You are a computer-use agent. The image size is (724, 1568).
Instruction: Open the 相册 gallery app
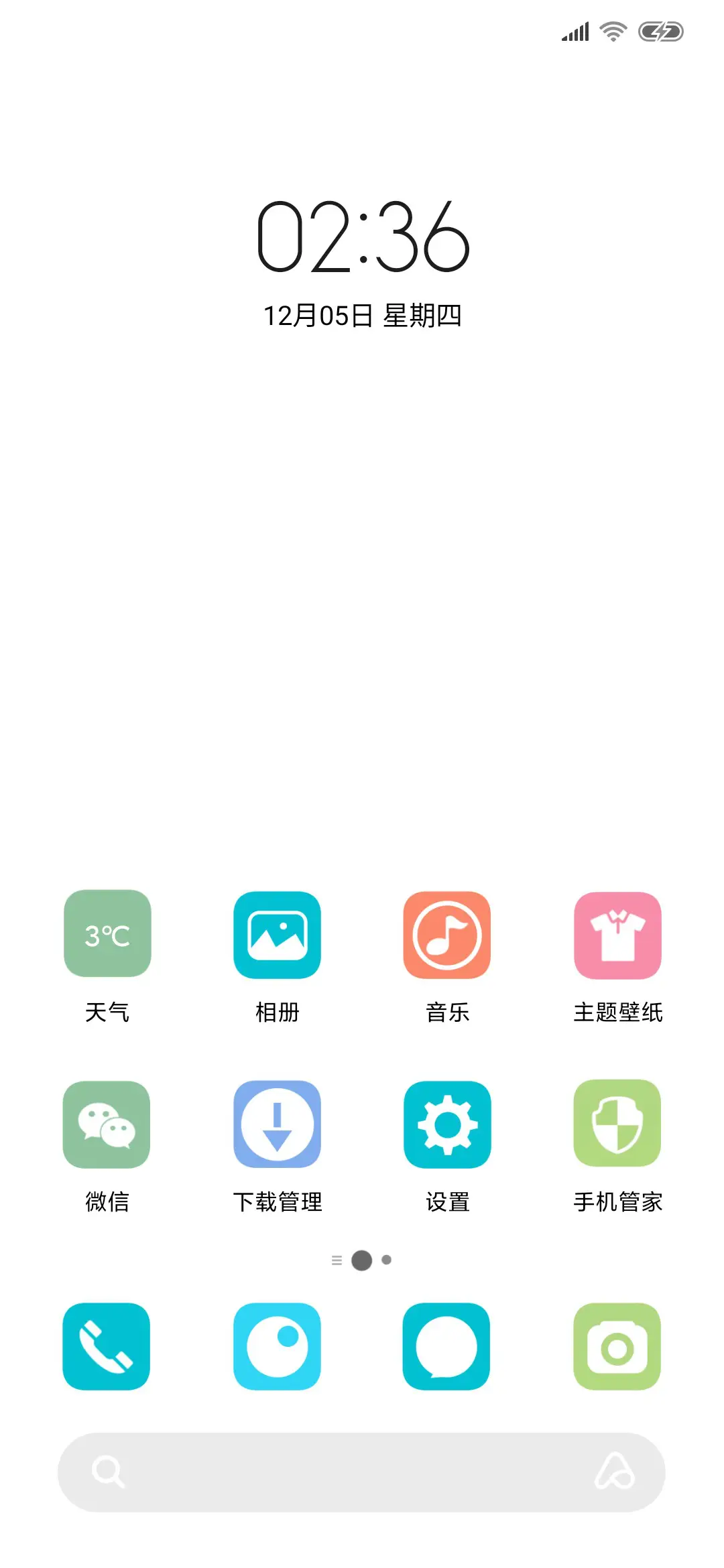coord(277,936)
